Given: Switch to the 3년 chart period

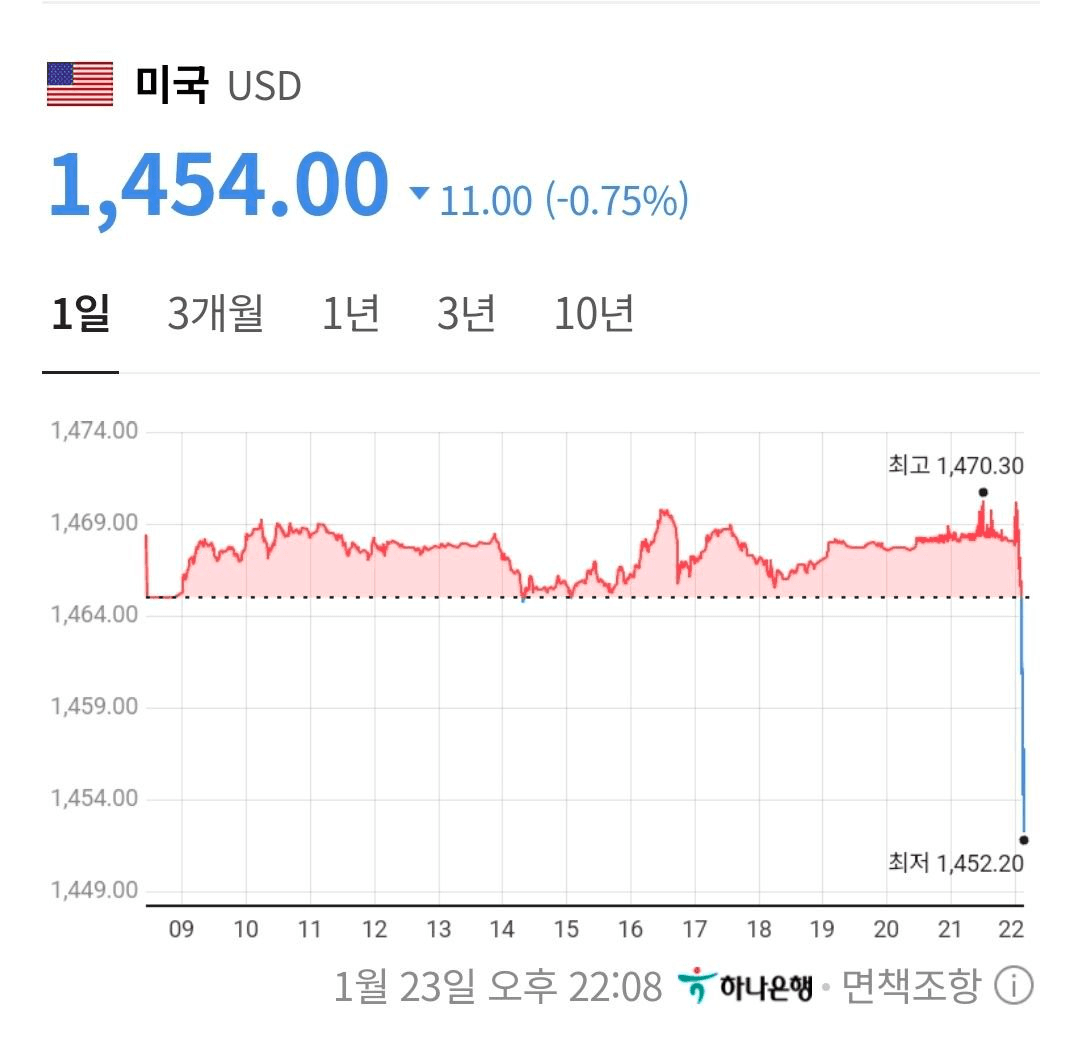Looking at the screenshot, I should [466, 315].
